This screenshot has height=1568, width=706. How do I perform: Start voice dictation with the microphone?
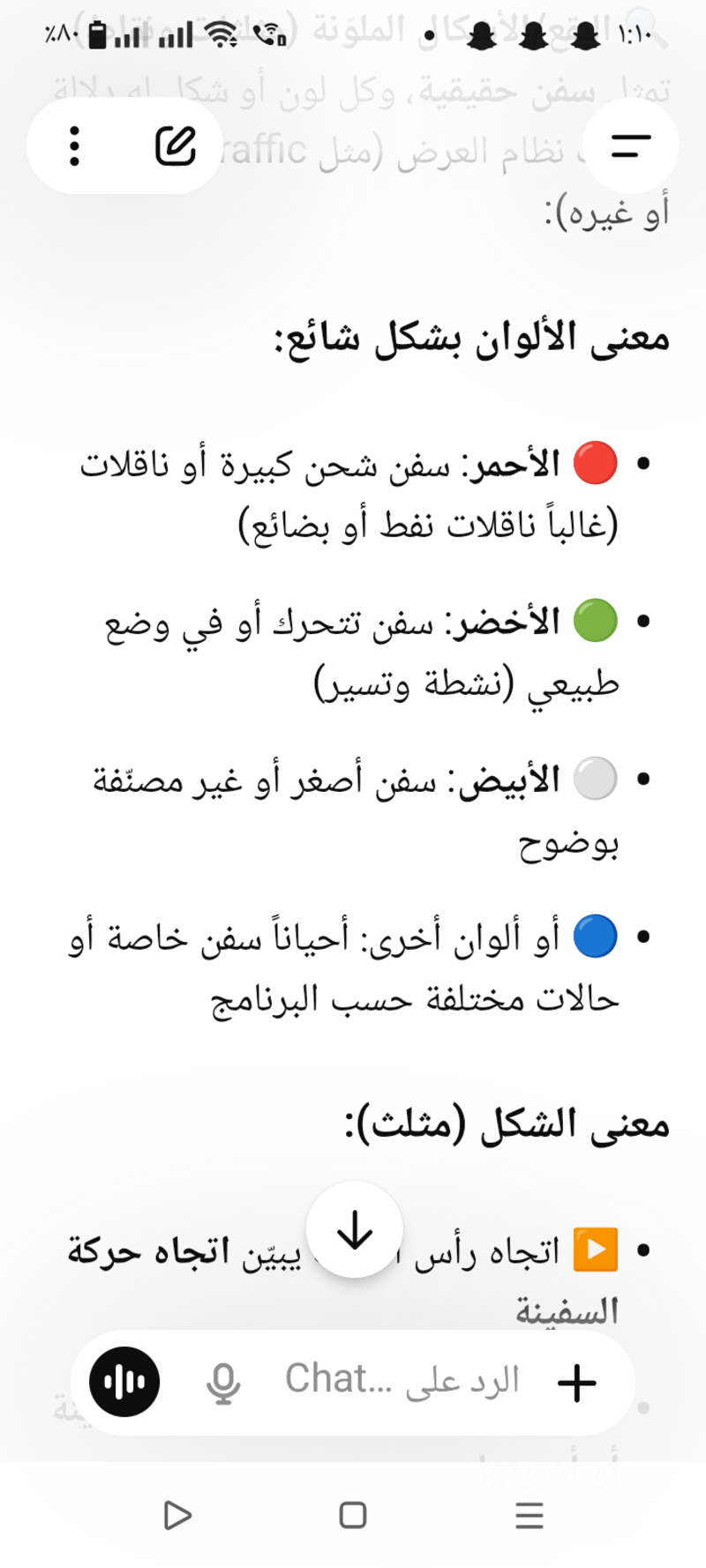coord(223,1382)
